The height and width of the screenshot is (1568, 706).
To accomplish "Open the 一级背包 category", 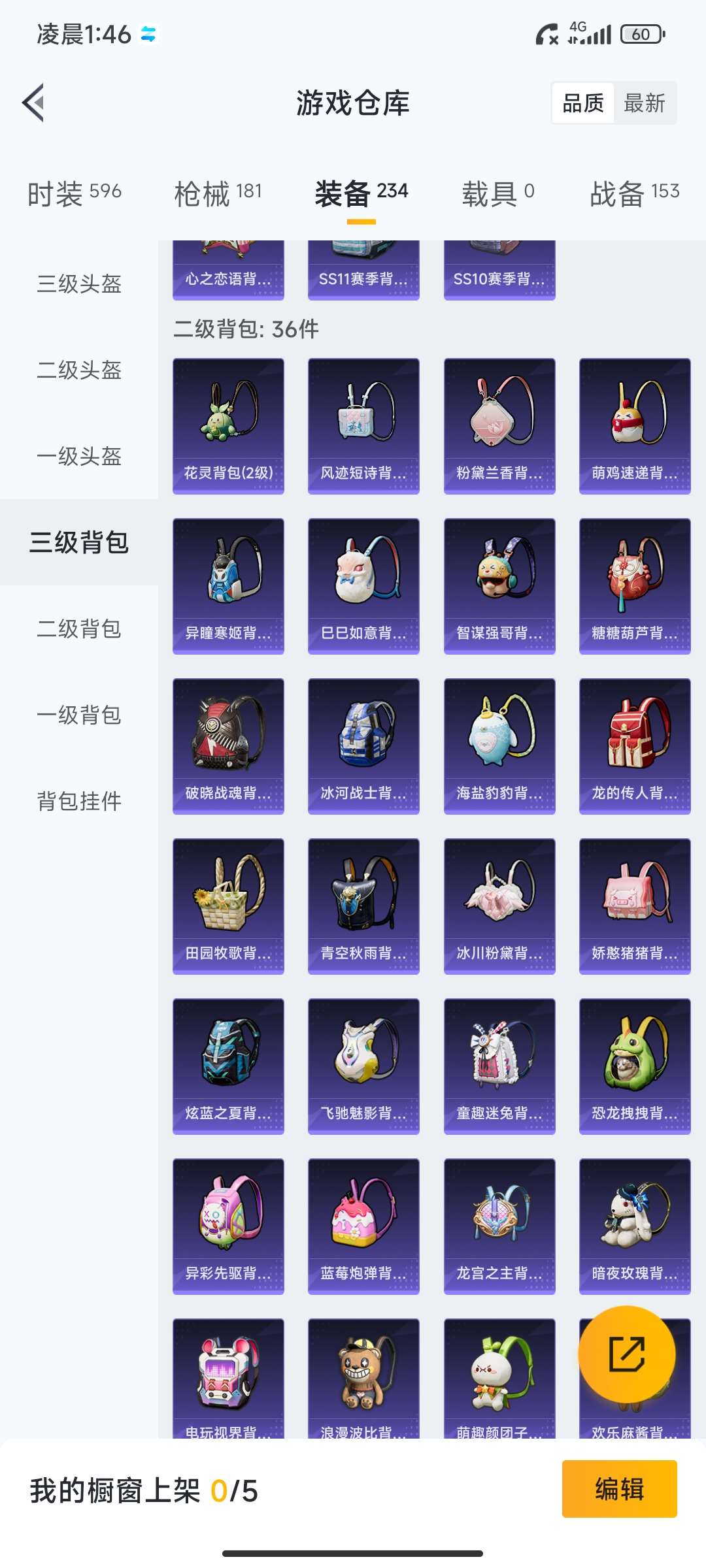I will coord(79,715).
